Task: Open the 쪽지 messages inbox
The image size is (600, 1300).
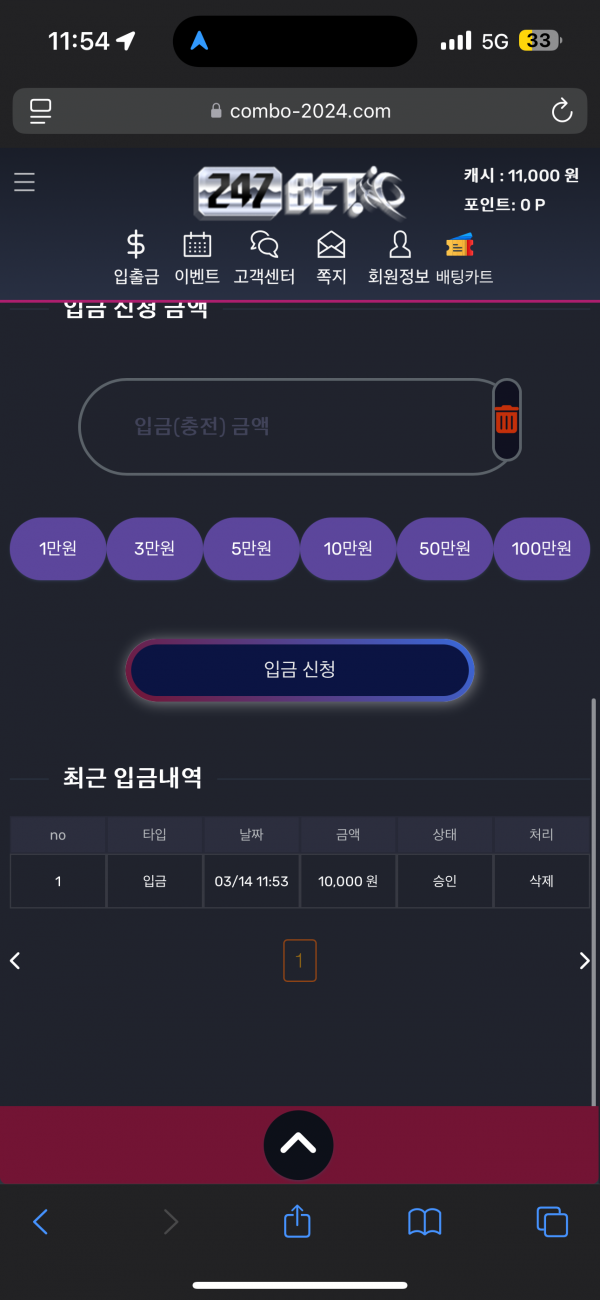Action: tap(331, 258)
